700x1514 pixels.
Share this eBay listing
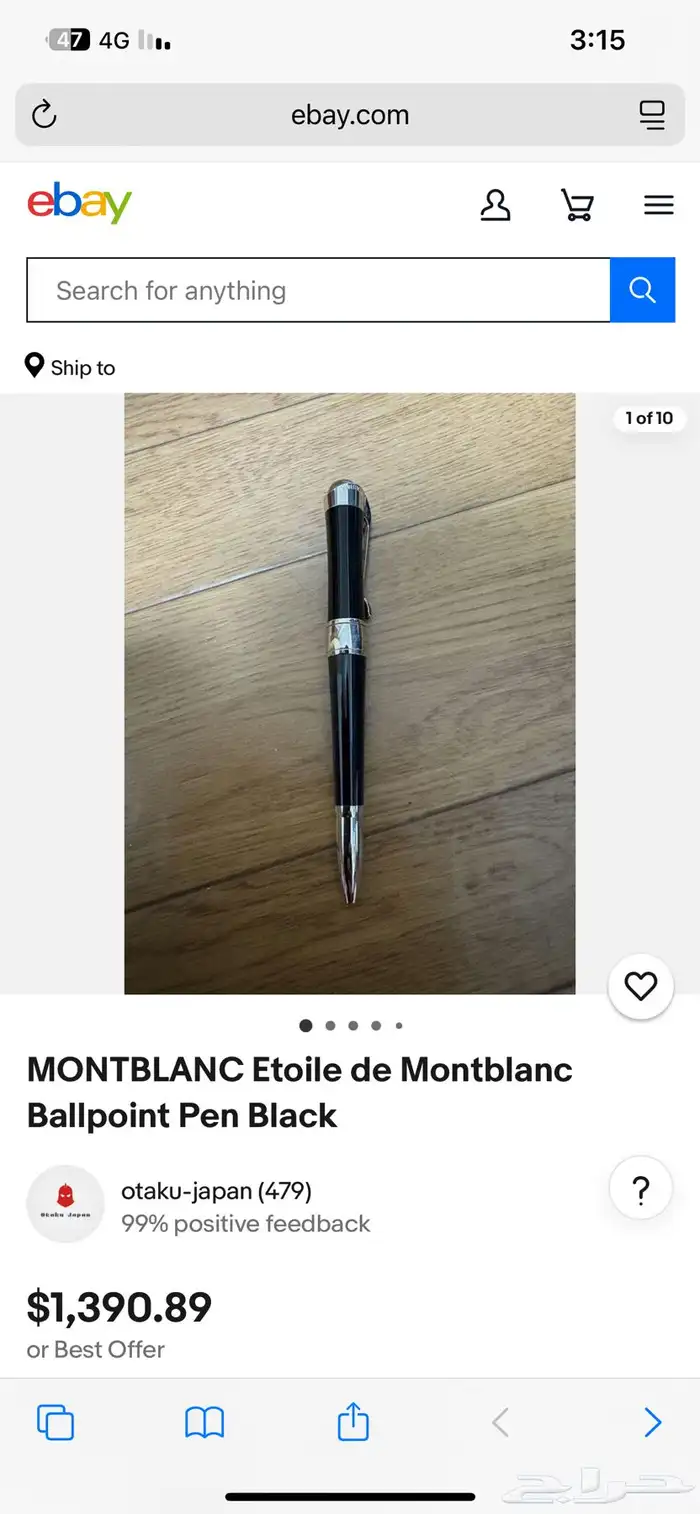[x=353, y=1421]
